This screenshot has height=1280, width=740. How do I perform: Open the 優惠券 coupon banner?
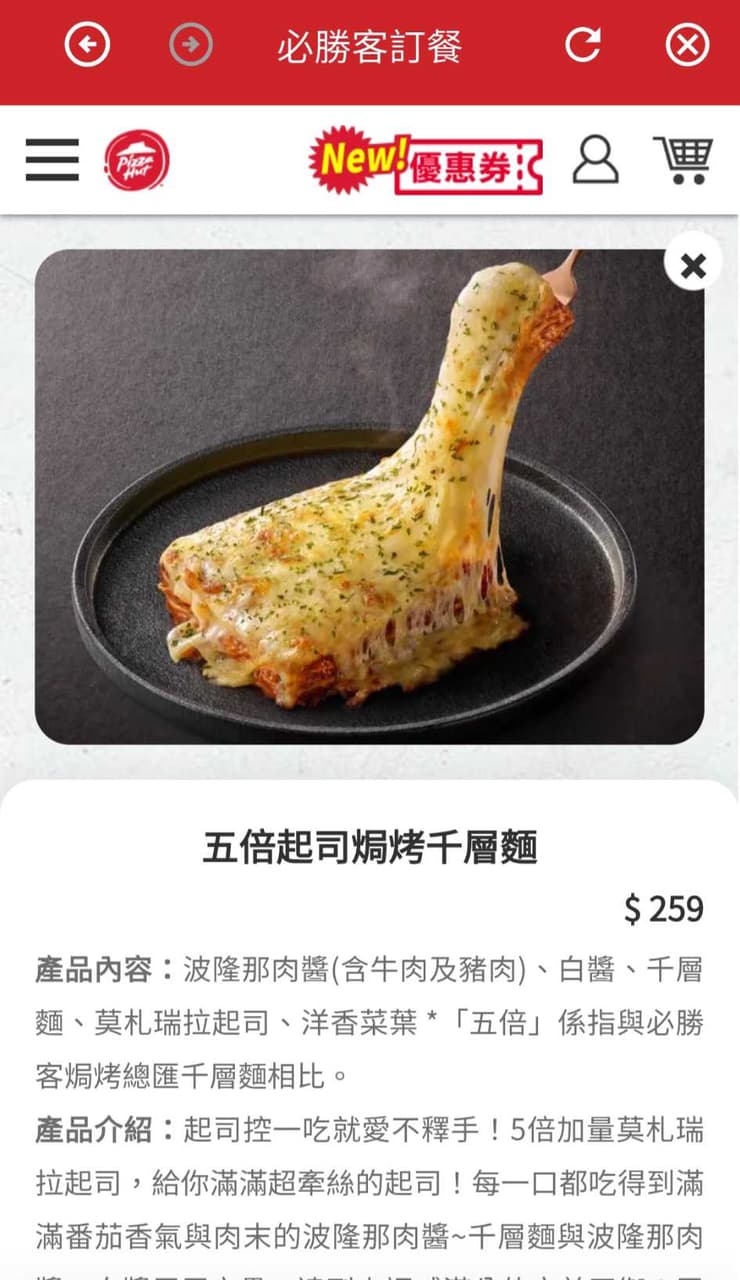425,161
